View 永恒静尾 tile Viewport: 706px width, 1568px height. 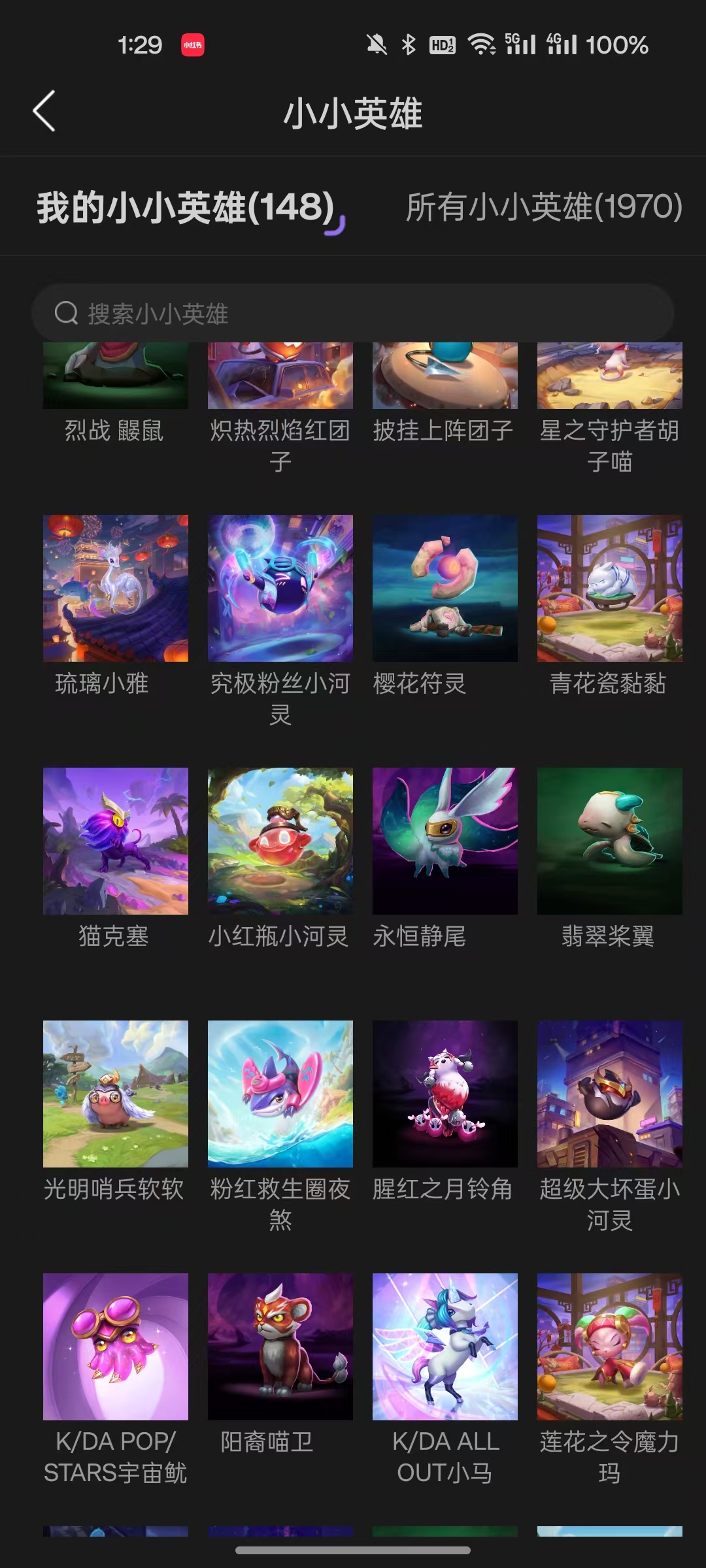pyautogui.click(x=445, y=841)
